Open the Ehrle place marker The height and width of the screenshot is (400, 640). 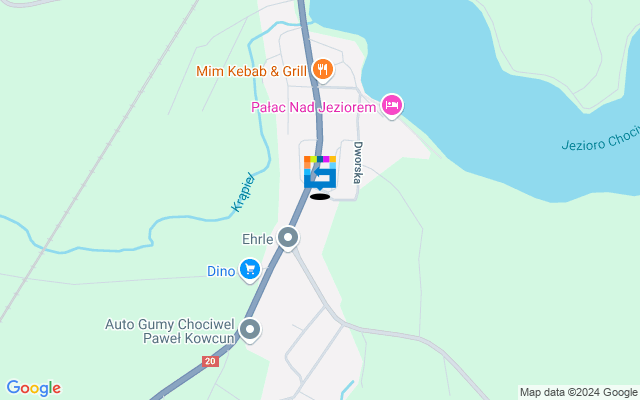click(x=289, y=238)
